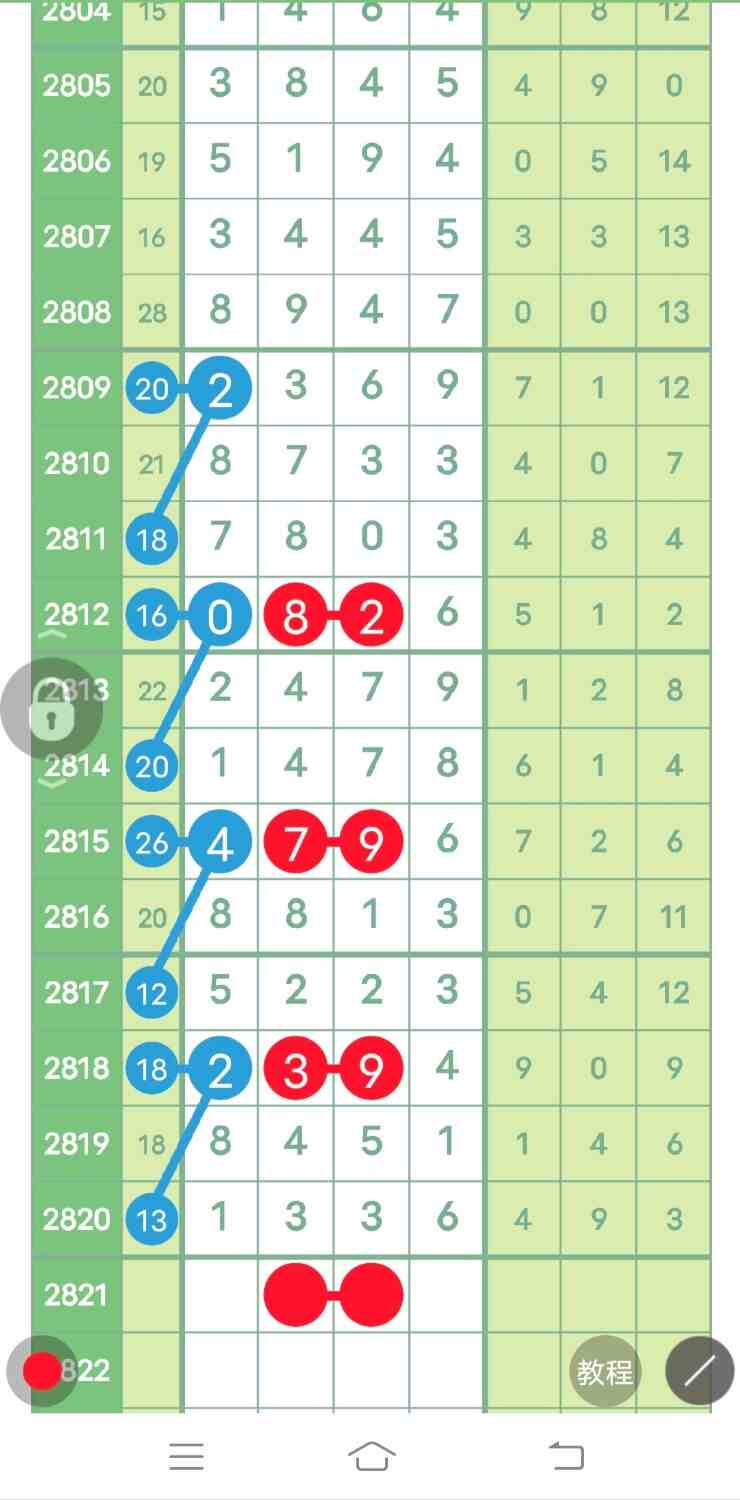Viewport: 740px width, 1500px height.
Task: Open the 教程 tutorial
Action: pos(605,1372)
